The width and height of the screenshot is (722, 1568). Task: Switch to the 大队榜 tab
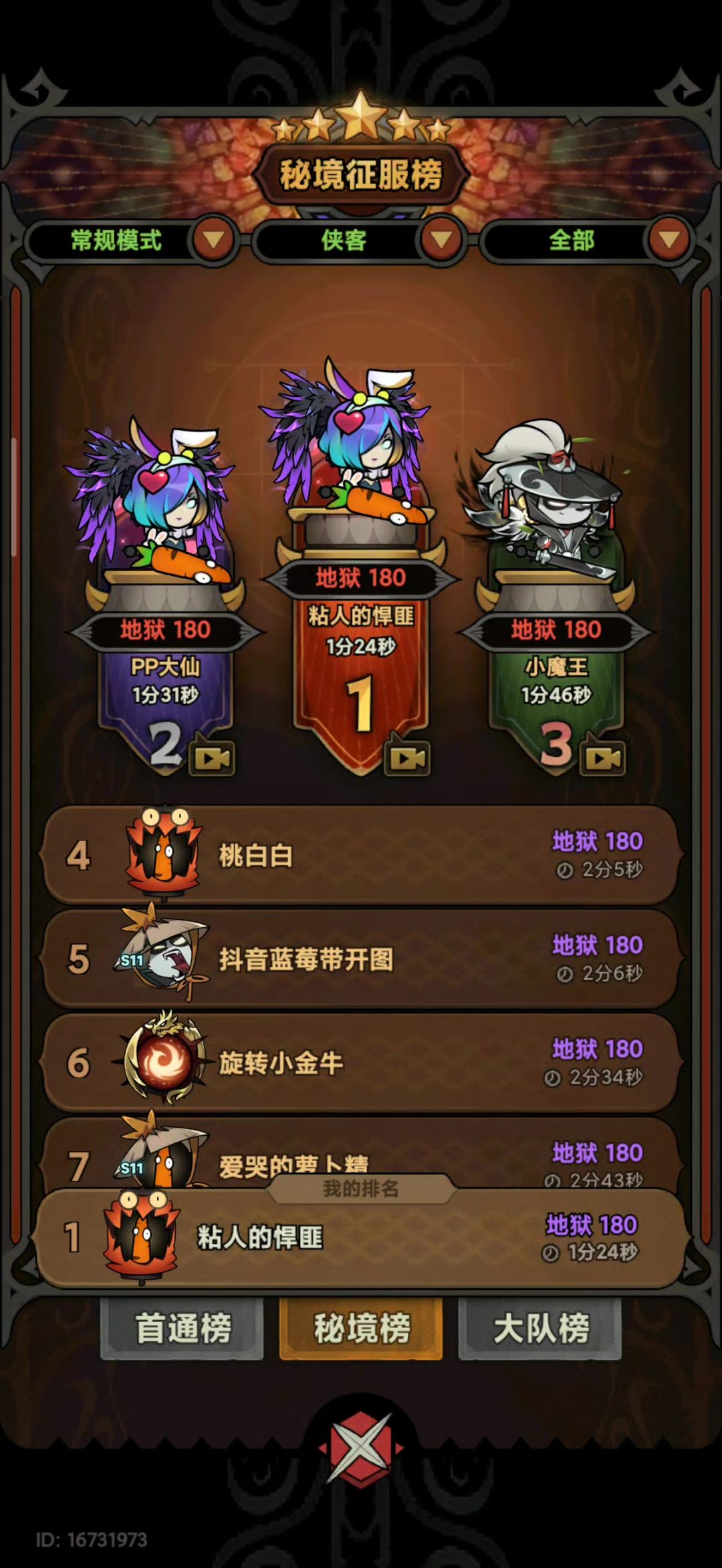click(540, 1328)
